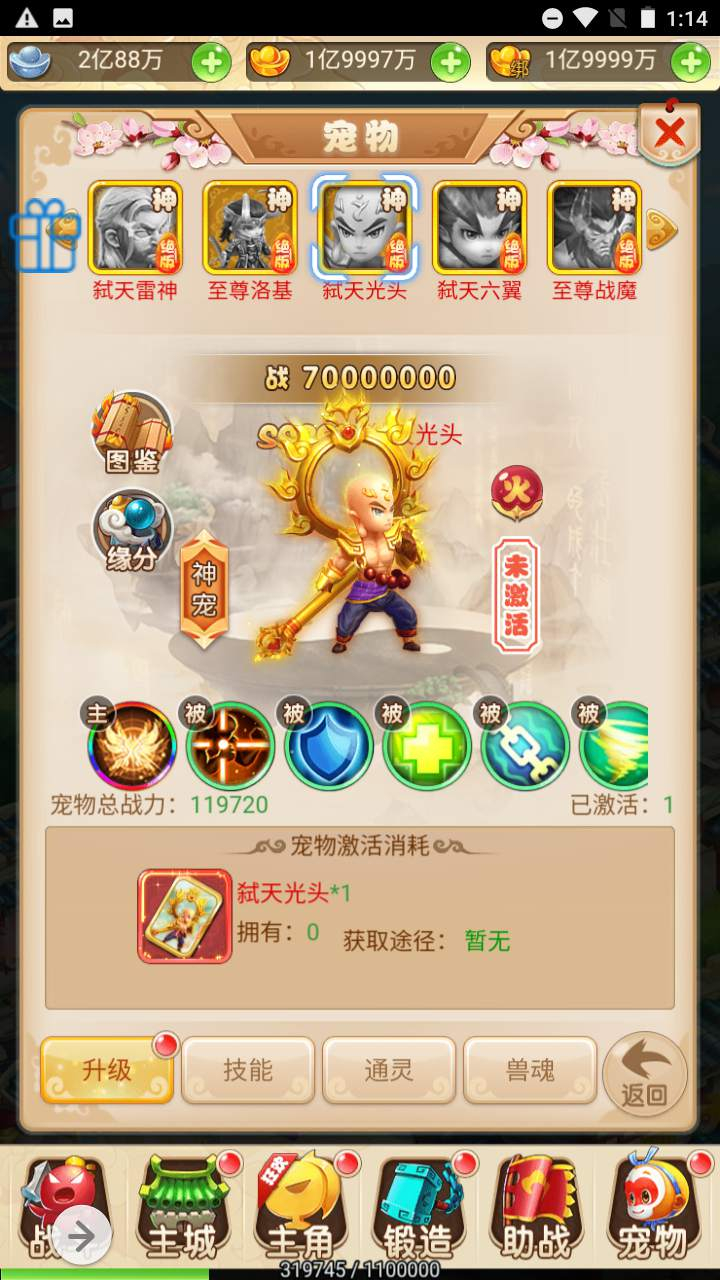Open the blue gift box icon

[x=42, y=235]
